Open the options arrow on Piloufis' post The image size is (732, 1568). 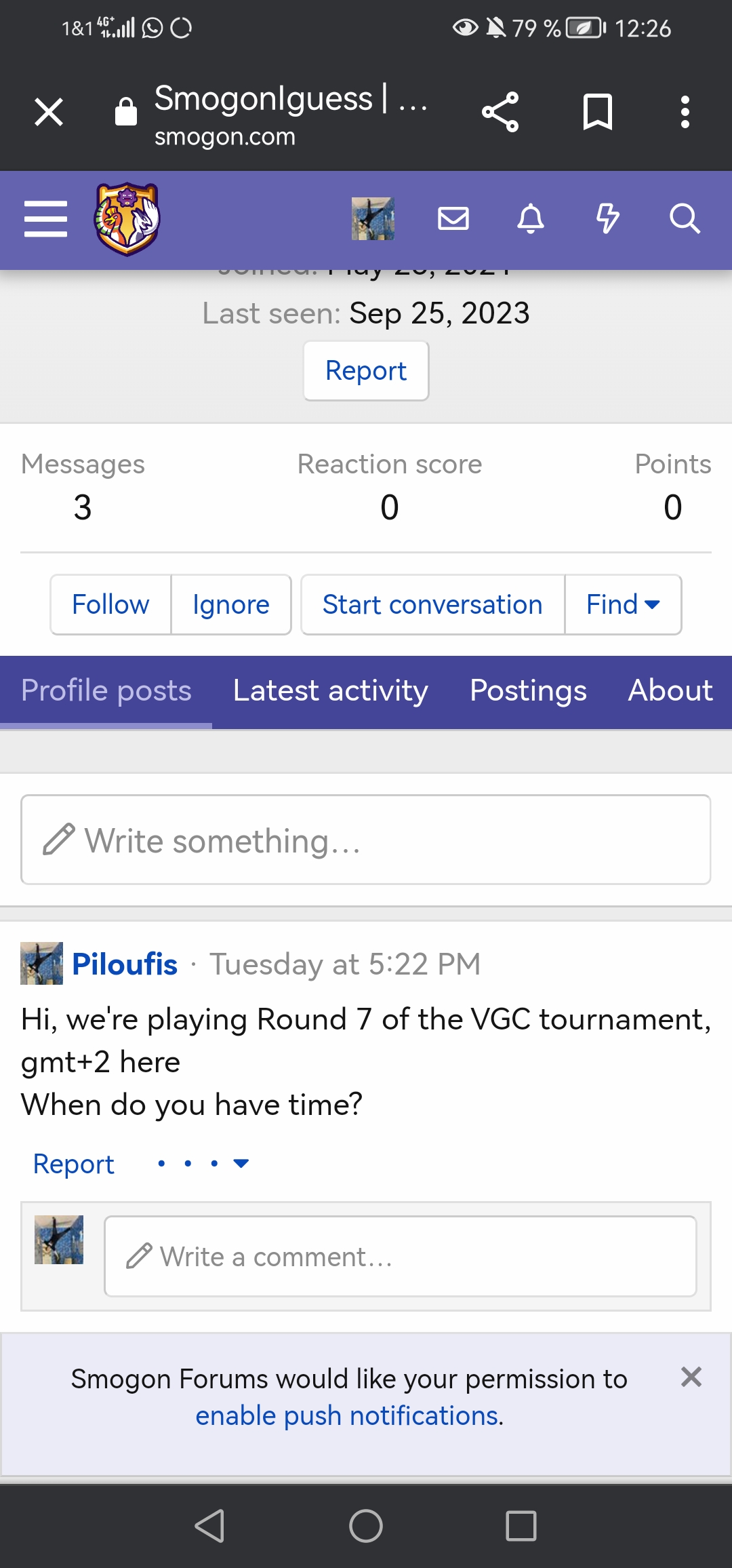tap(241, 1162)
